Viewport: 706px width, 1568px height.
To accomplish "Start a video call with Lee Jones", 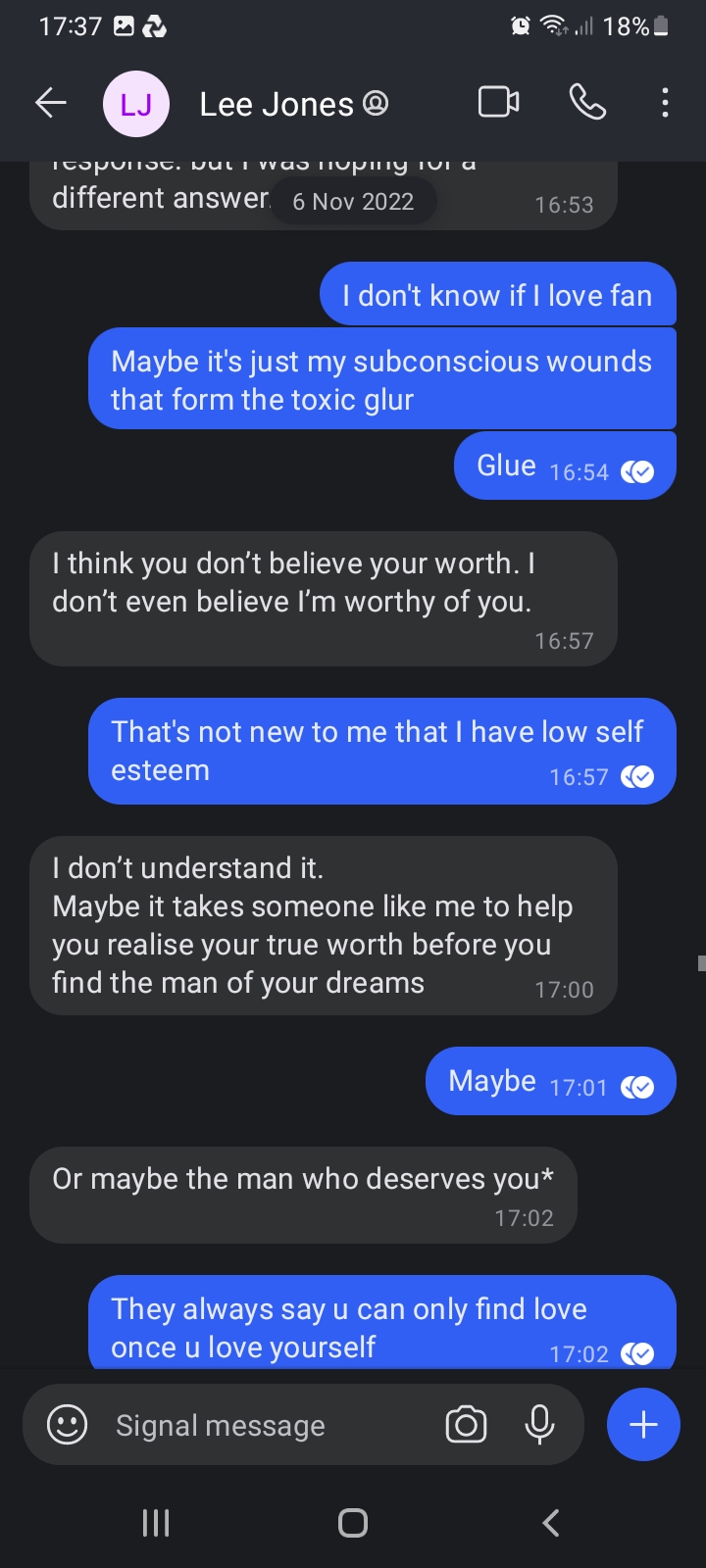I will point(498,103).
